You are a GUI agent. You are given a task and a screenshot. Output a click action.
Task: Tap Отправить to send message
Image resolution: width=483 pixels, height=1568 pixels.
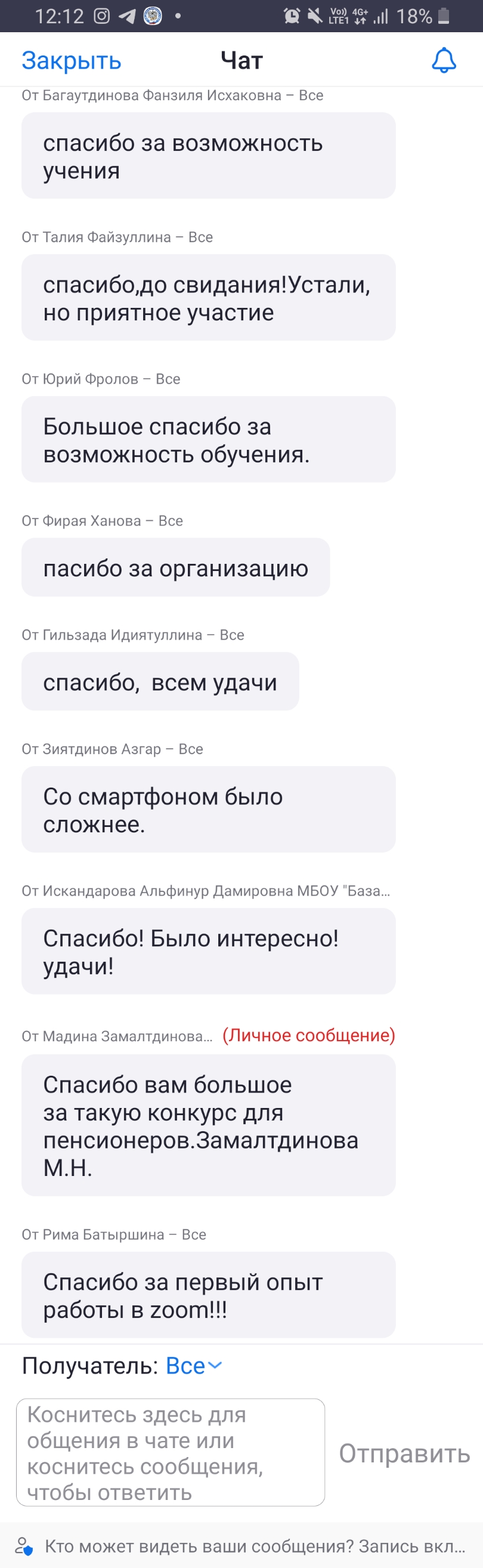[x=404, y=1453]
